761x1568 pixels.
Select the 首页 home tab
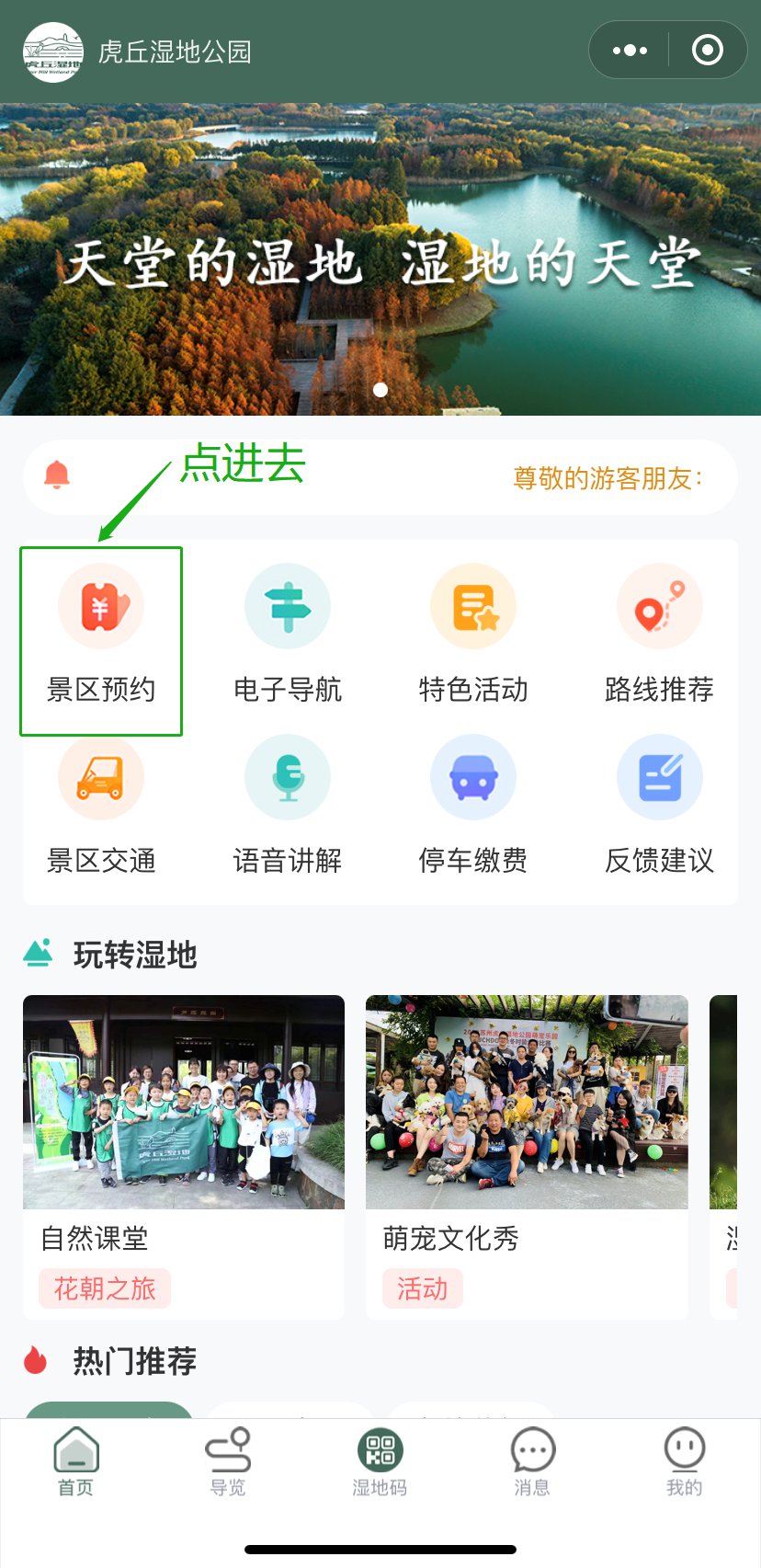(x=76, y=1462)
